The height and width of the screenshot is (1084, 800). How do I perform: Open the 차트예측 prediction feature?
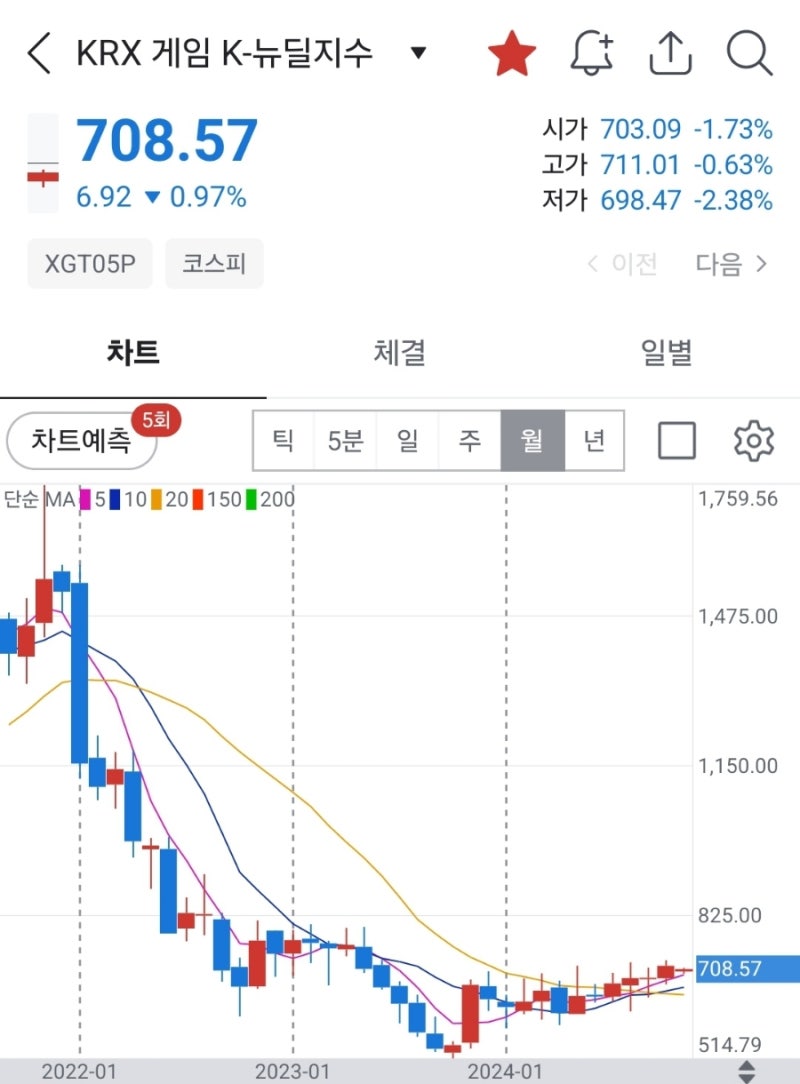click(81, 441)
